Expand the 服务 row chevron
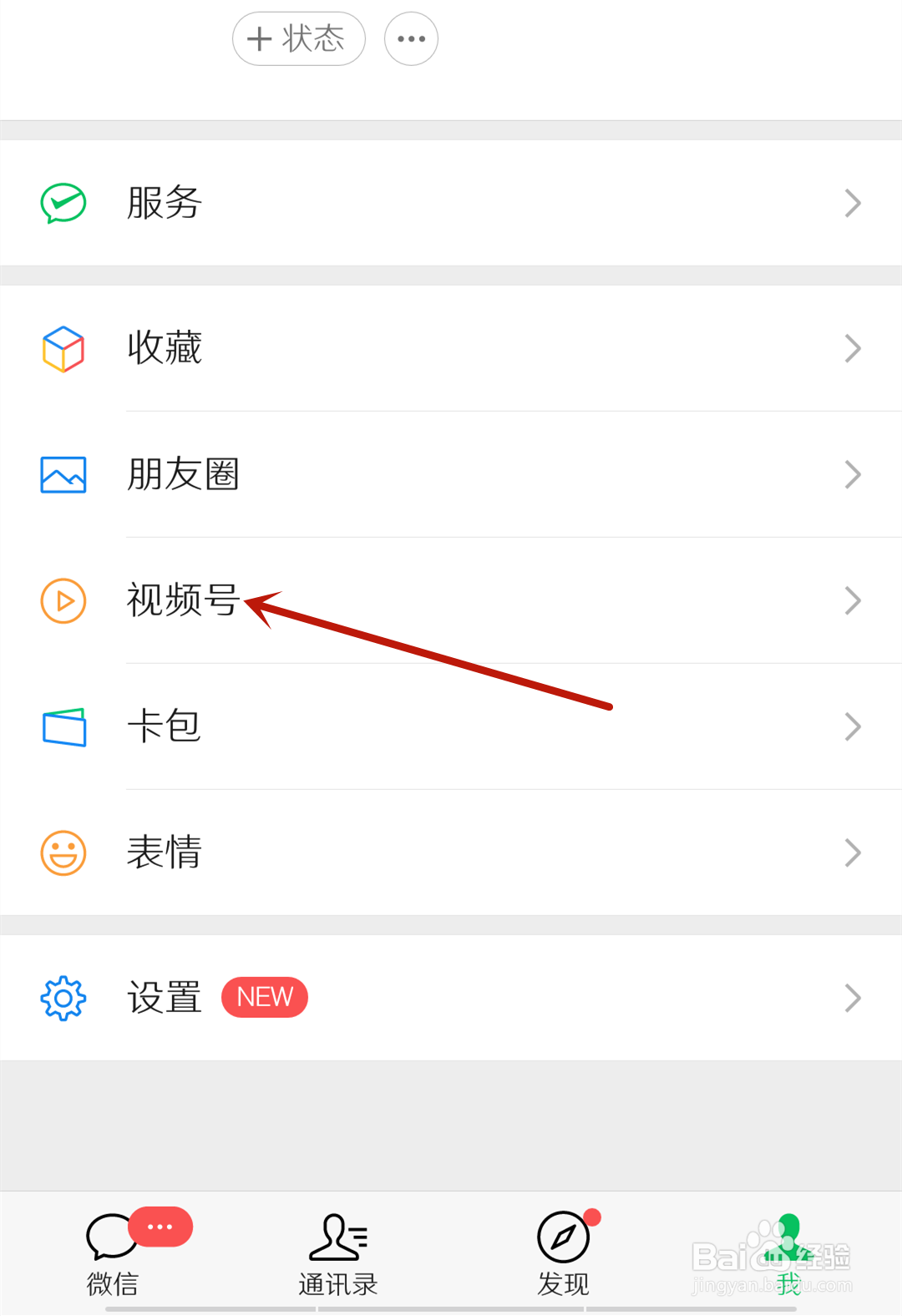The image size is (902, 1316). point(852,202)
